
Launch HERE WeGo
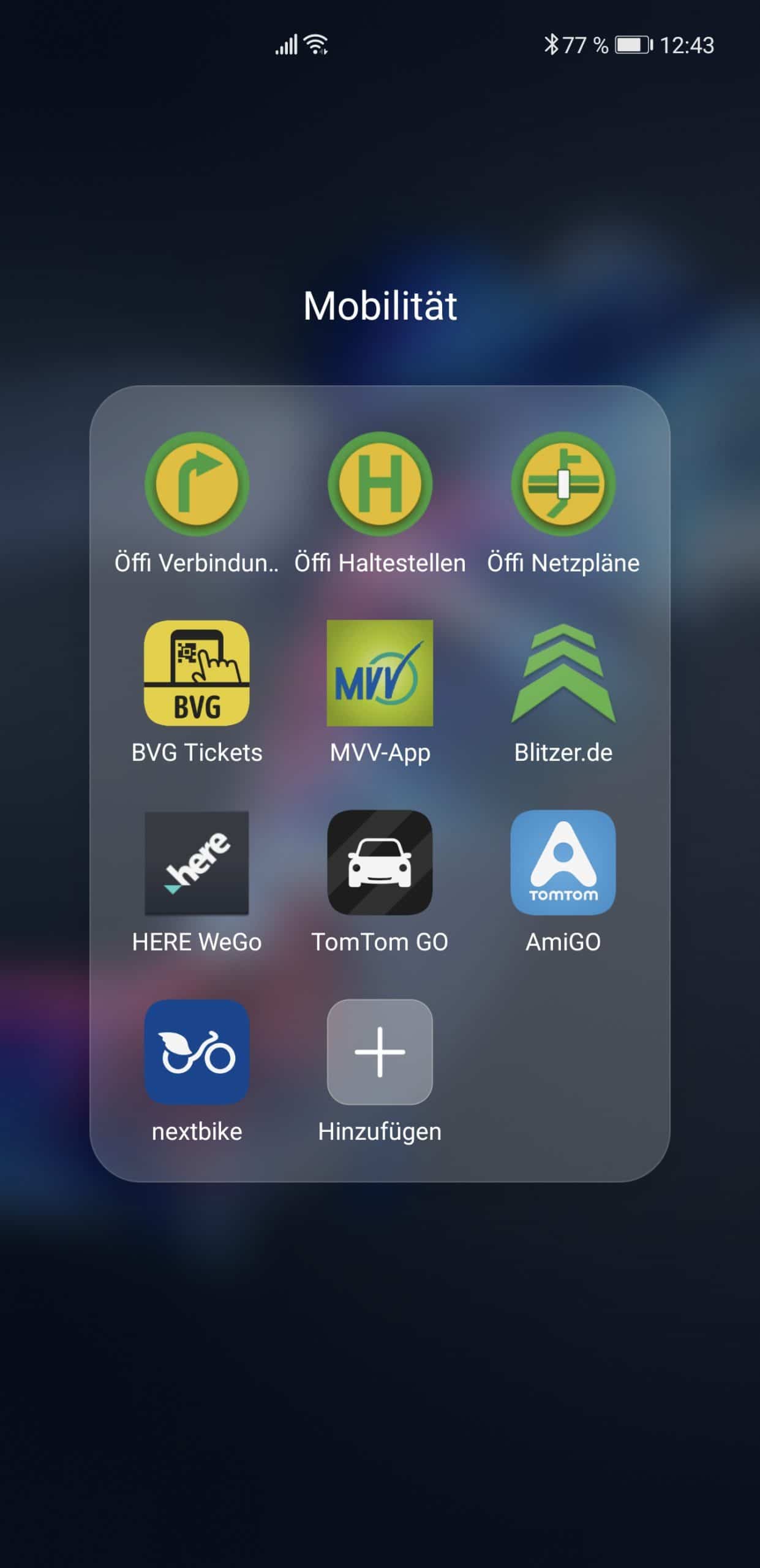click(x=197, y=862)
